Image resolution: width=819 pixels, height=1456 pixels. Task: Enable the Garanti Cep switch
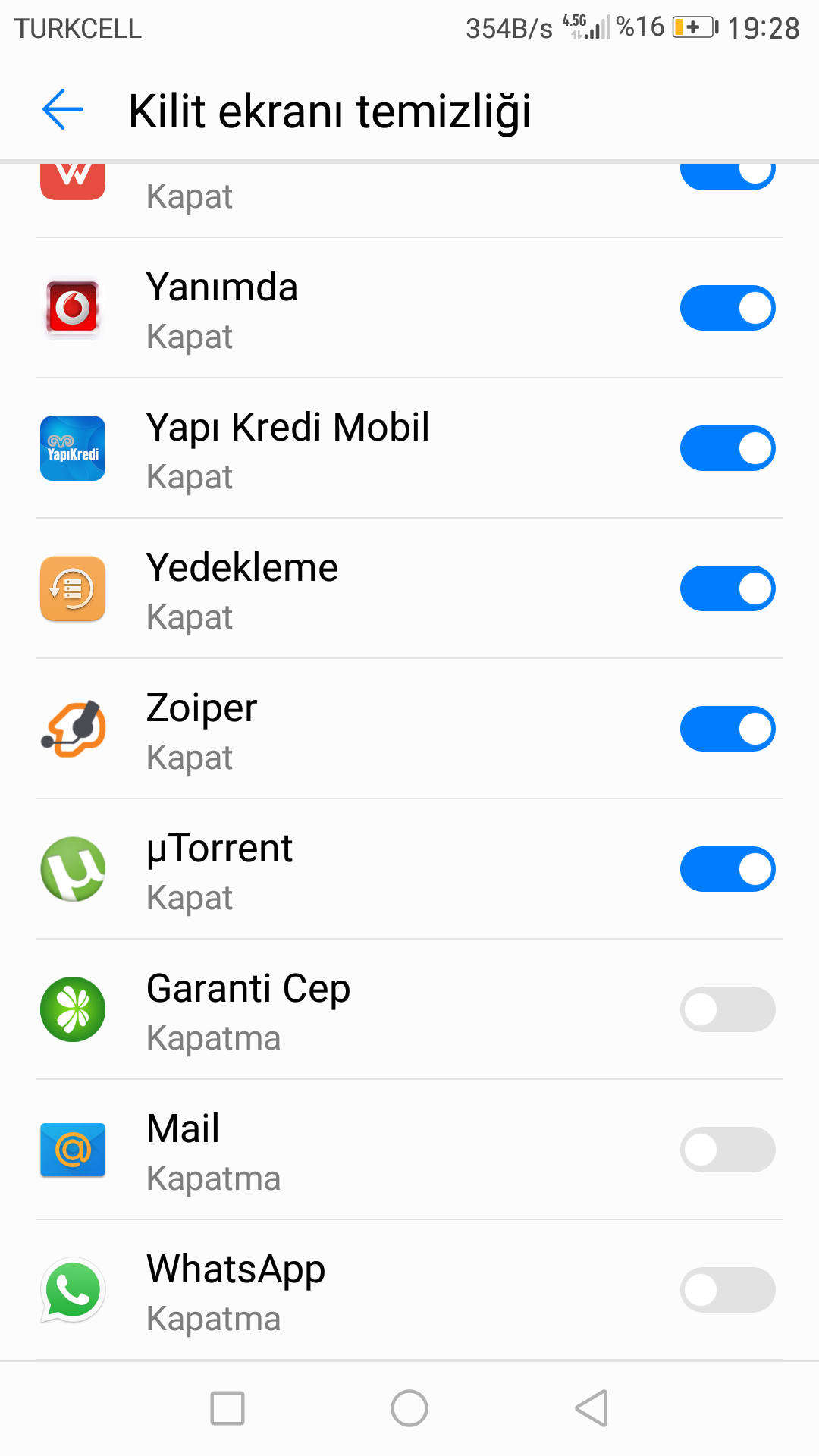pos(727,1009)
